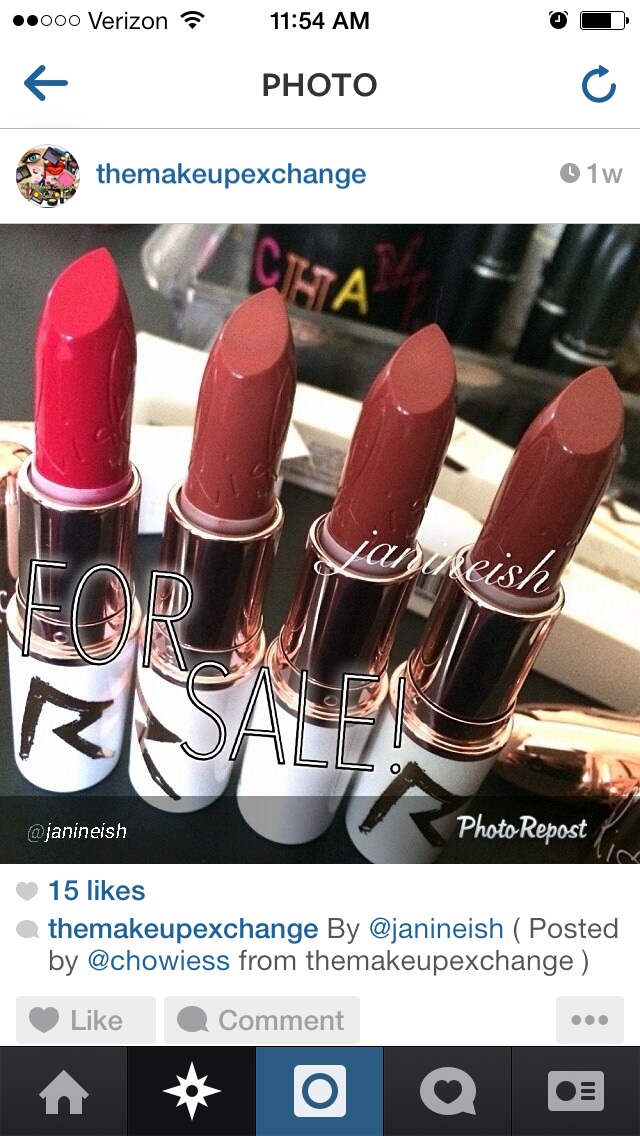This screenshot has width=640, height=1136.
Task: Open the Camera tab
Action: [320, 1091]
